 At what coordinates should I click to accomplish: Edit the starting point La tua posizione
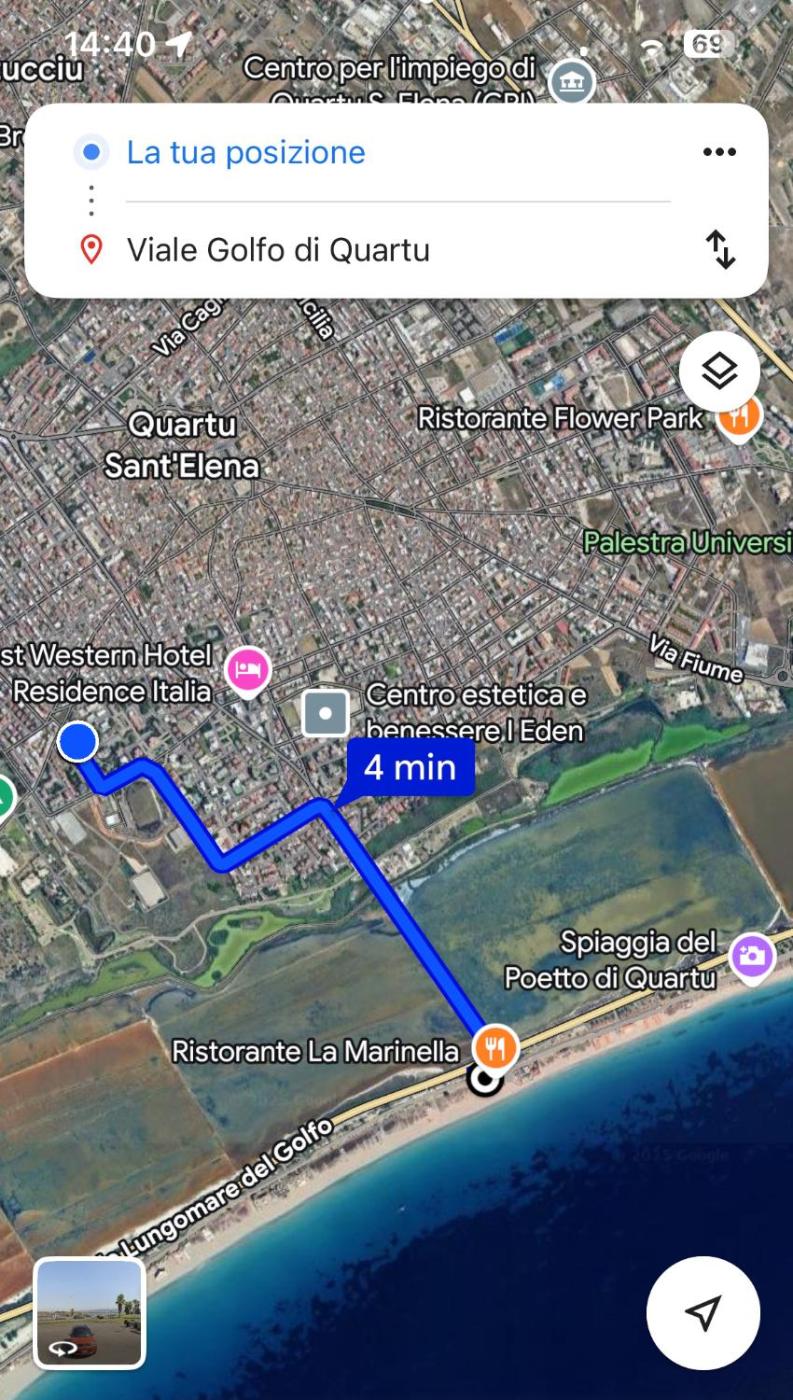click(x=246, y=153)
